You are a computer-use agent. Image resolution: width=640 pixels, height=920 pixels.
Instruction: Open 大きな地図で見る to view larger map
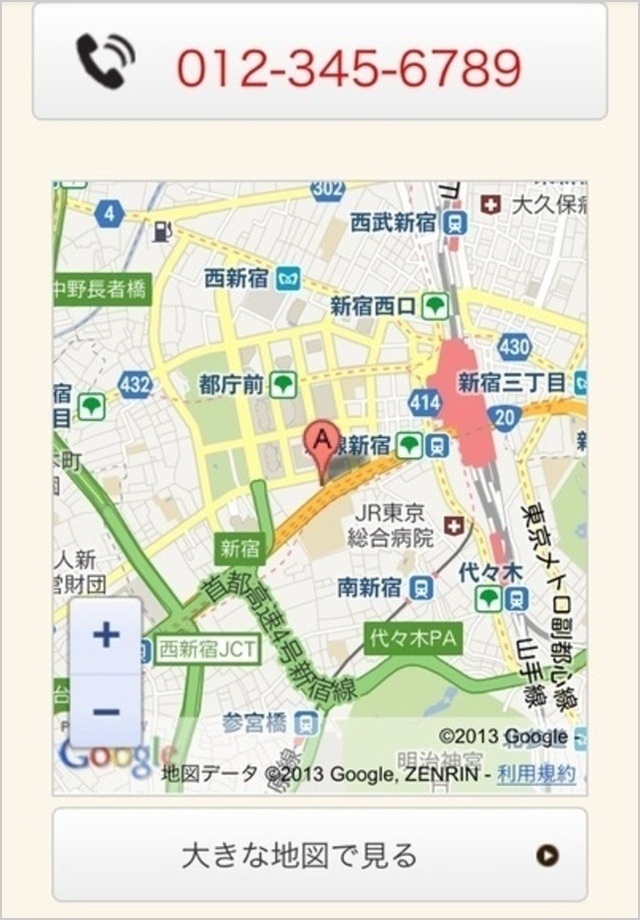click(x=320, y=856)
